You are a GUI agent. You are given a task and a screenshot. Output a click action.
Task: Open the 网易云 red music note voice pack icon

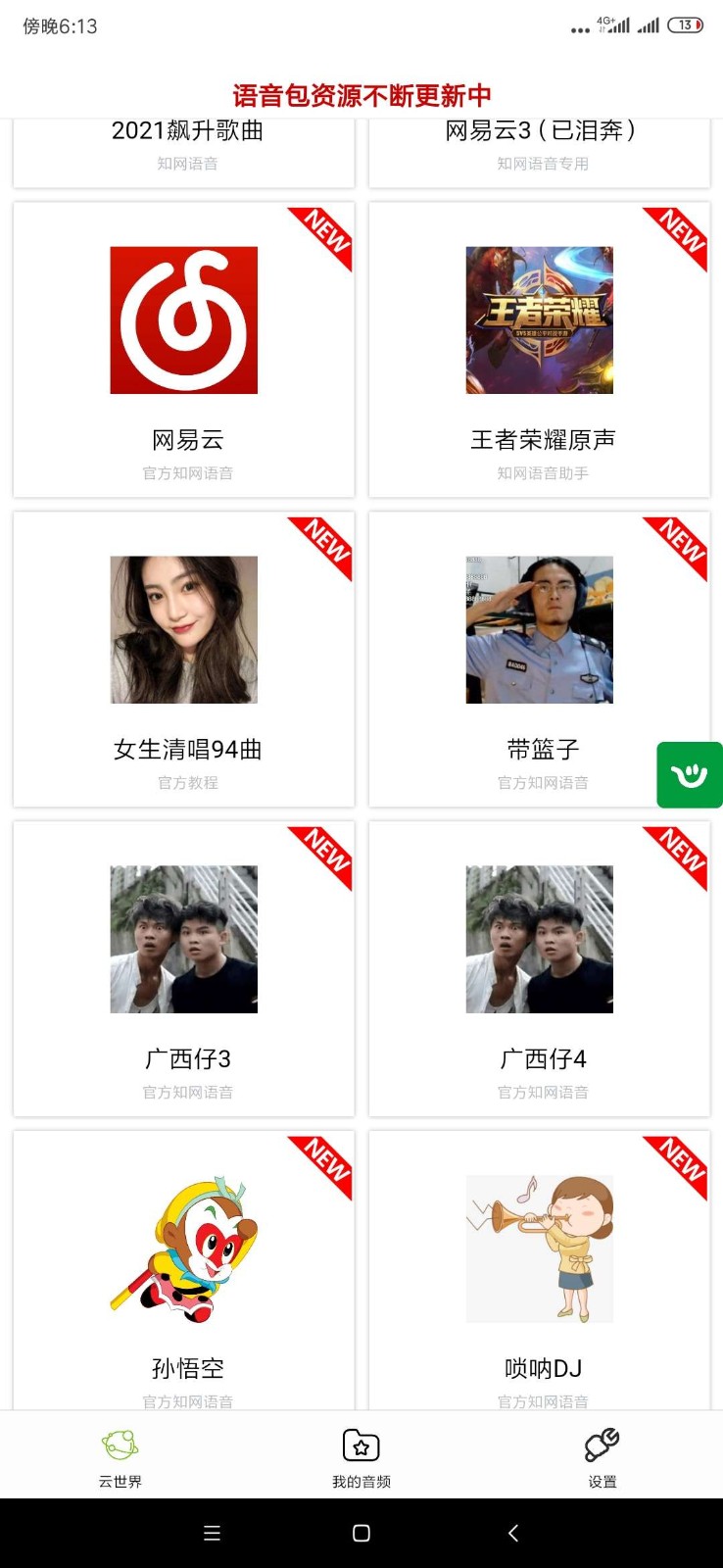point(183,318)
